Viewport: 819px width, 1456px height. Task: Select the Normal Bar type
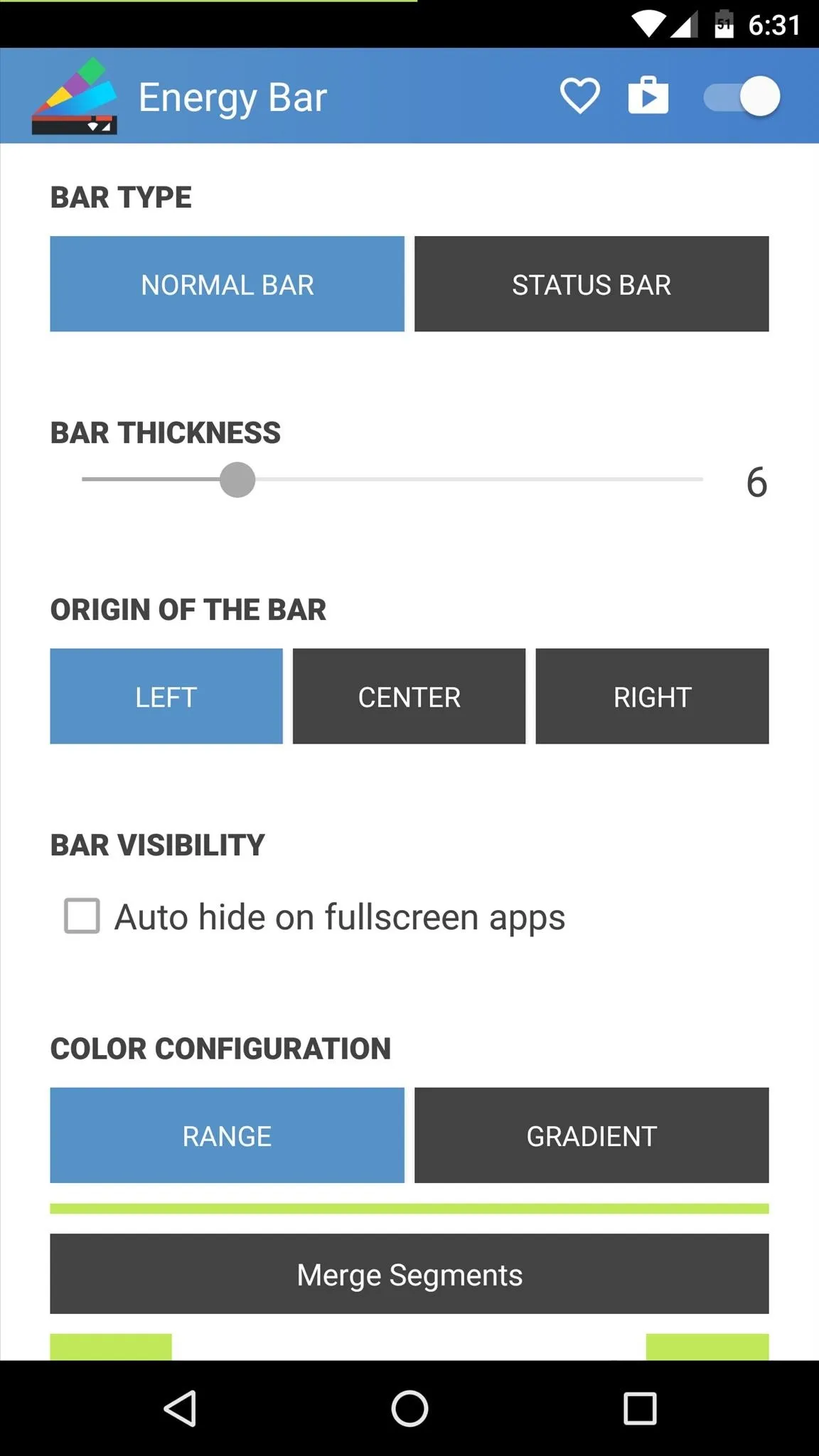(x=227, y=284)
